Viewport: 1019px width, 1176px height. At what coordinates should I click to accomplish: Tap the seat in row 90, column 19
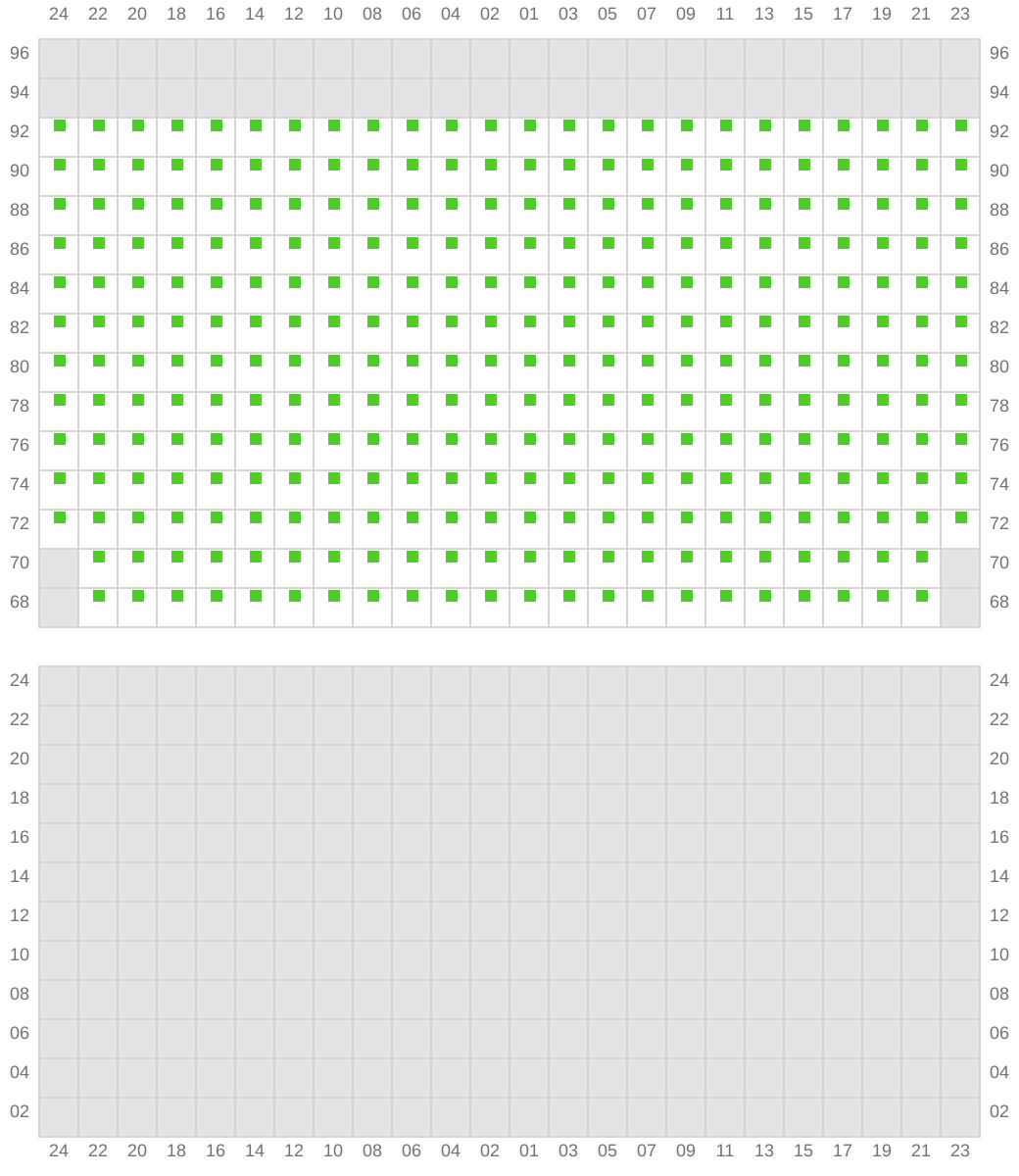tap(882, 165)
